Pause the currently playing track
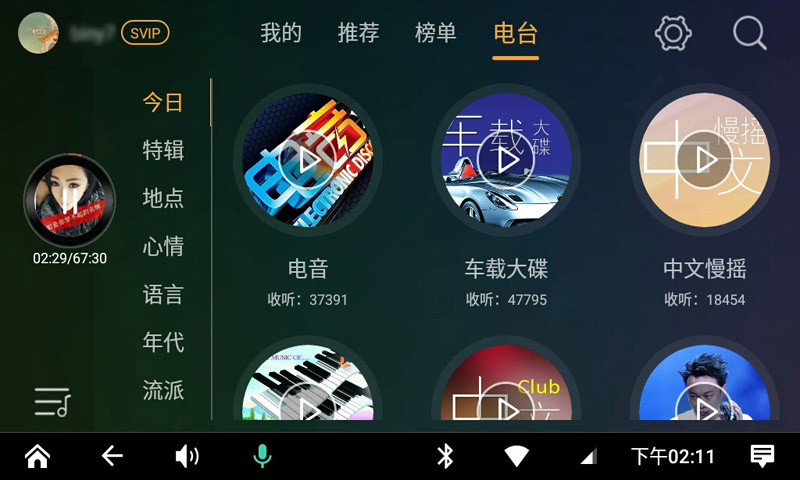The image size is (800, 480). pyautogui.click(x=69, y=200)
